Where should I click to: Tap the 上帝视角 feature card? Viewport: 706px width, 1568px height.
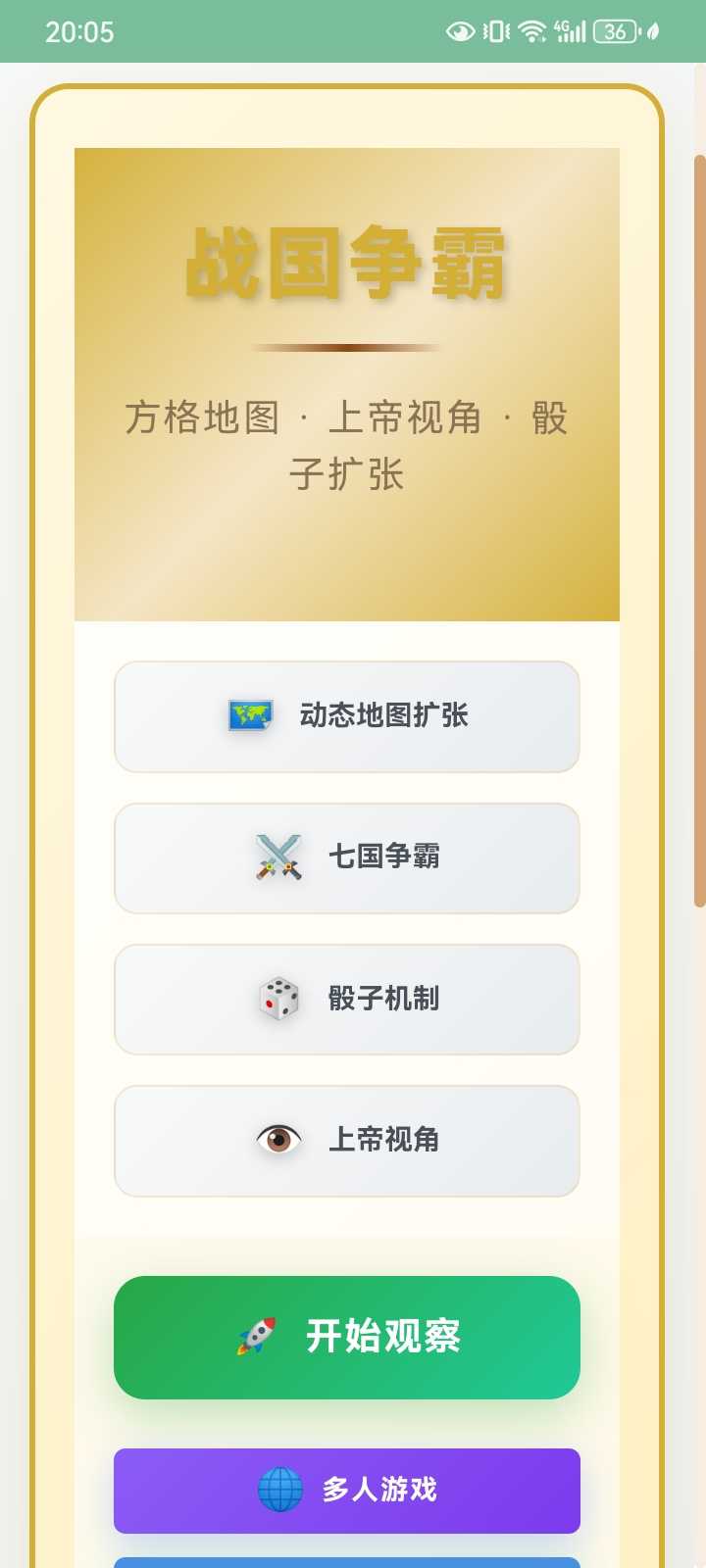(347, 1140)
